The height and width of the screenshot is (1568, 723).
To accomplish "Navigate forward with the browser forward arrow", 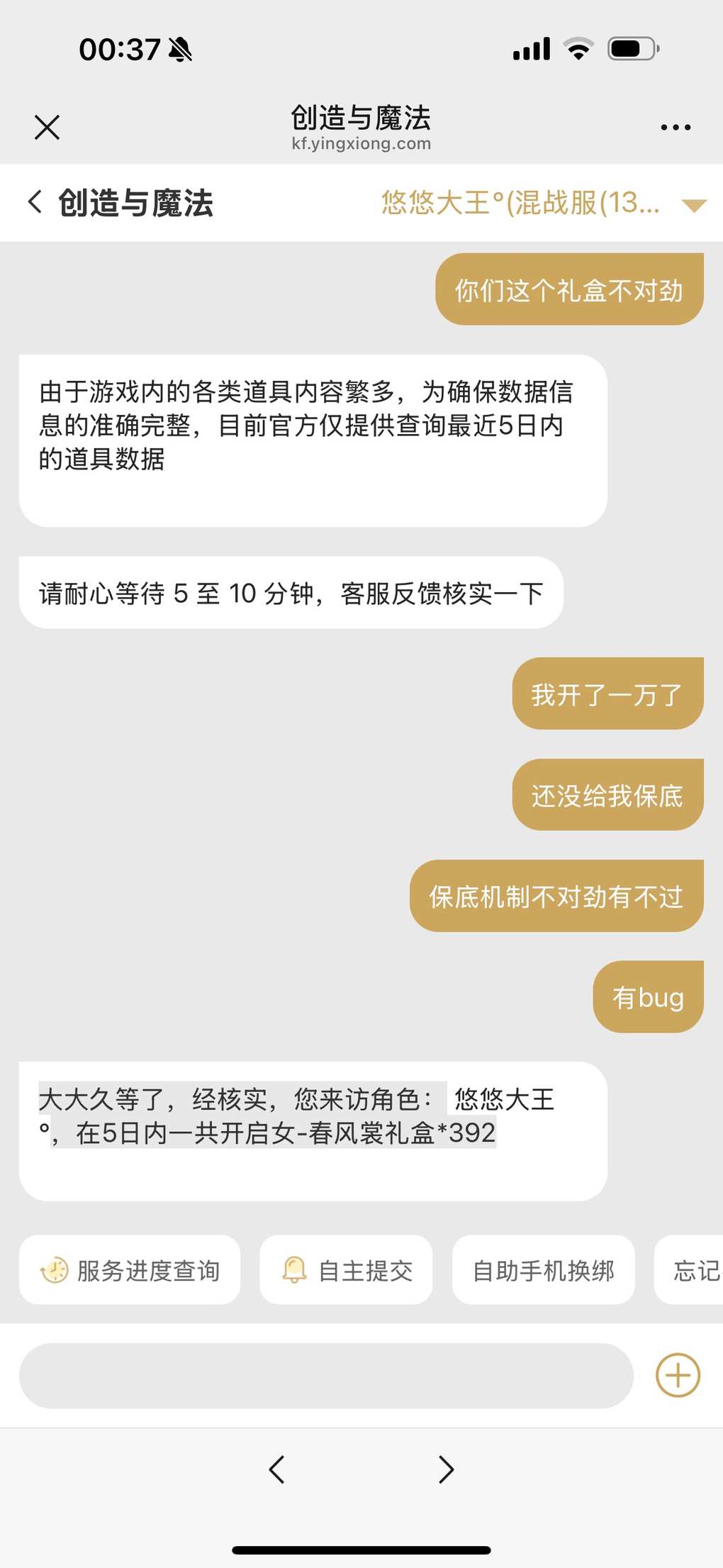I will coord(446,1469).
